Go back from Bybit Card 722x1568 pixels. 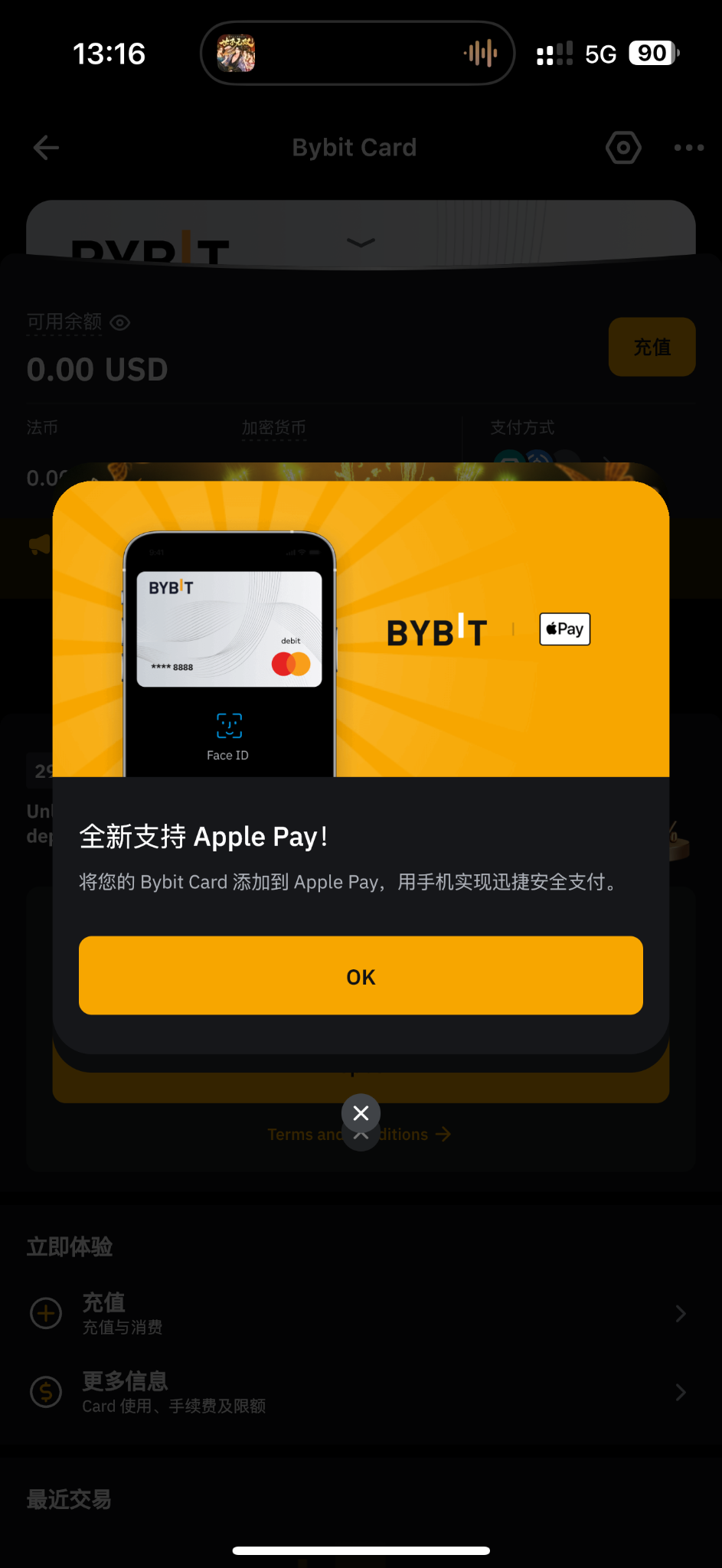(x=46, y=148)
